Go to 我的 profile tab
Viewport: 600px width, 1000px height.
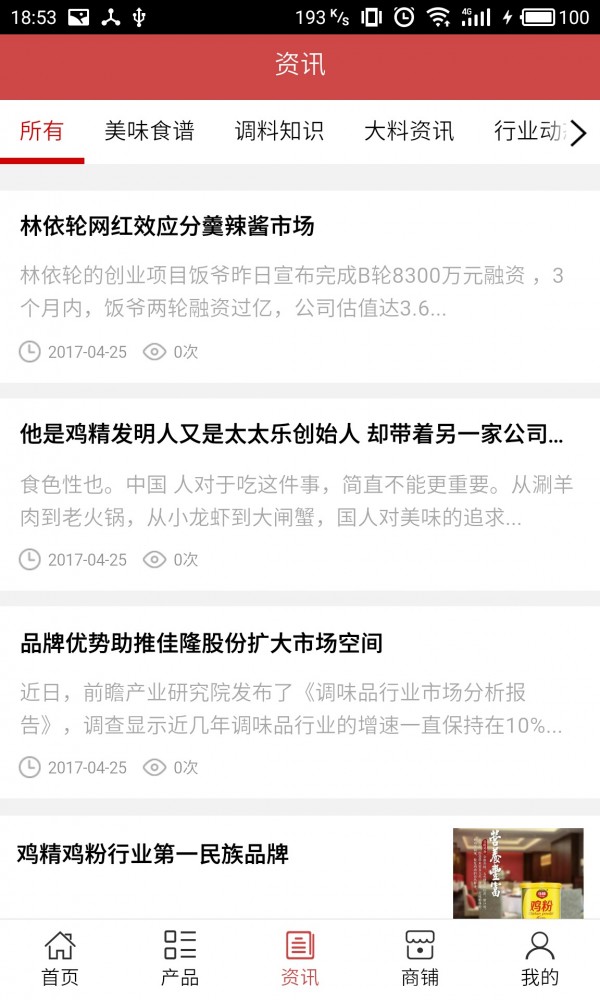540,958
